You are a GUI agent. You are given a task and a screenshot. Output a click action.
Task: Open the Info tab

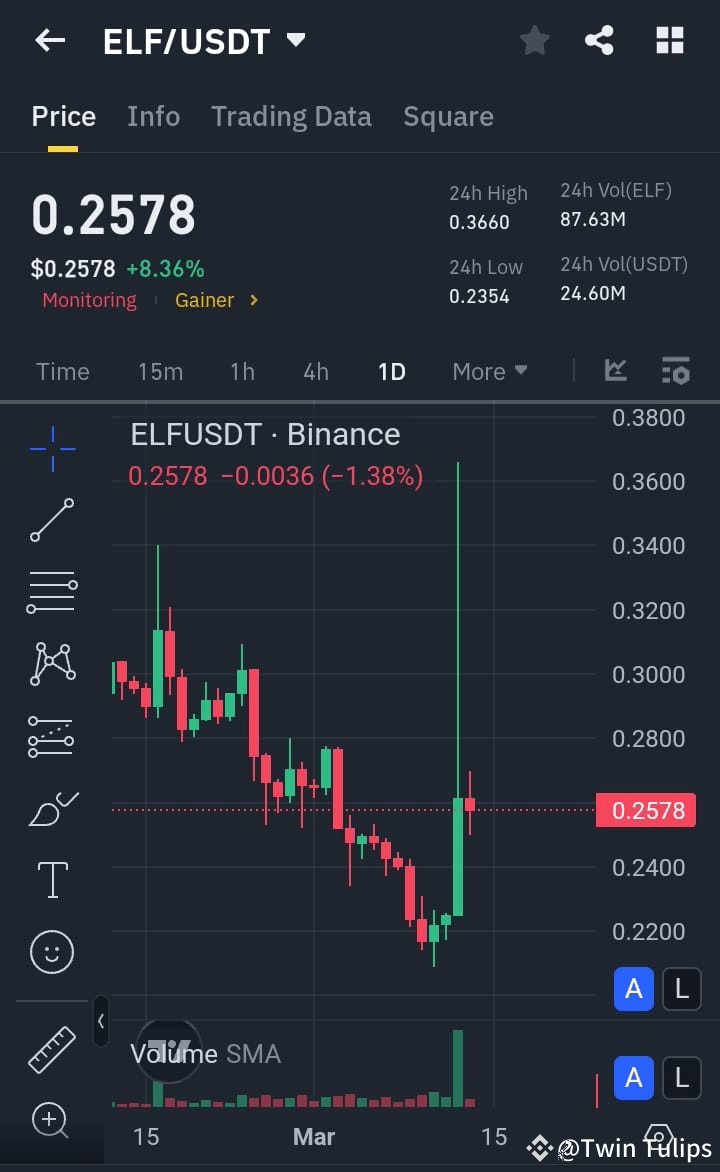pos(153,116)
